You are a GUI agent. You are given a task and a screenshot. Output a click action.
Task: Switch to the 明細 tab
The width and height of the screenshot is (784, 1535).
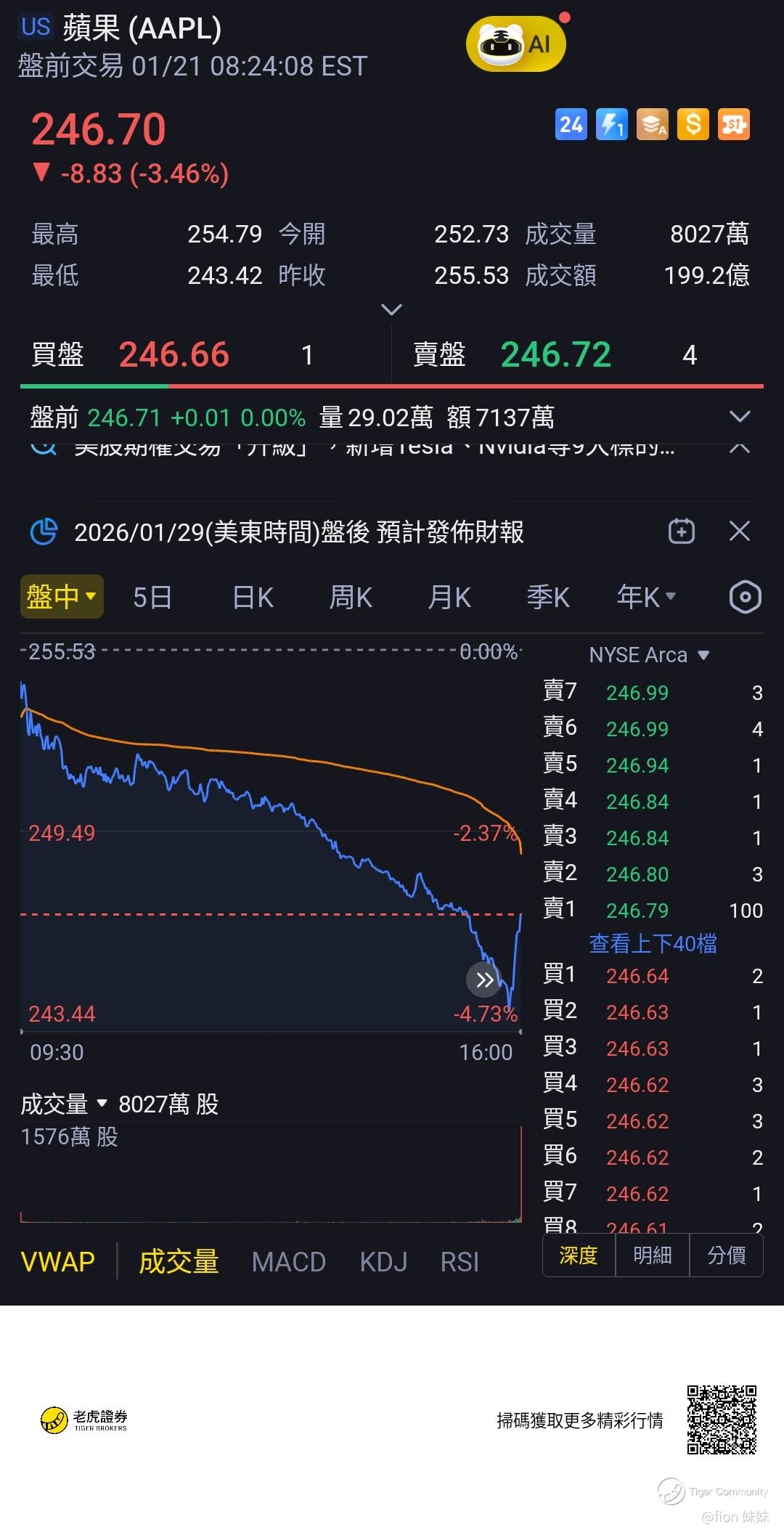pyautogui.click(x=652, y=1255)
